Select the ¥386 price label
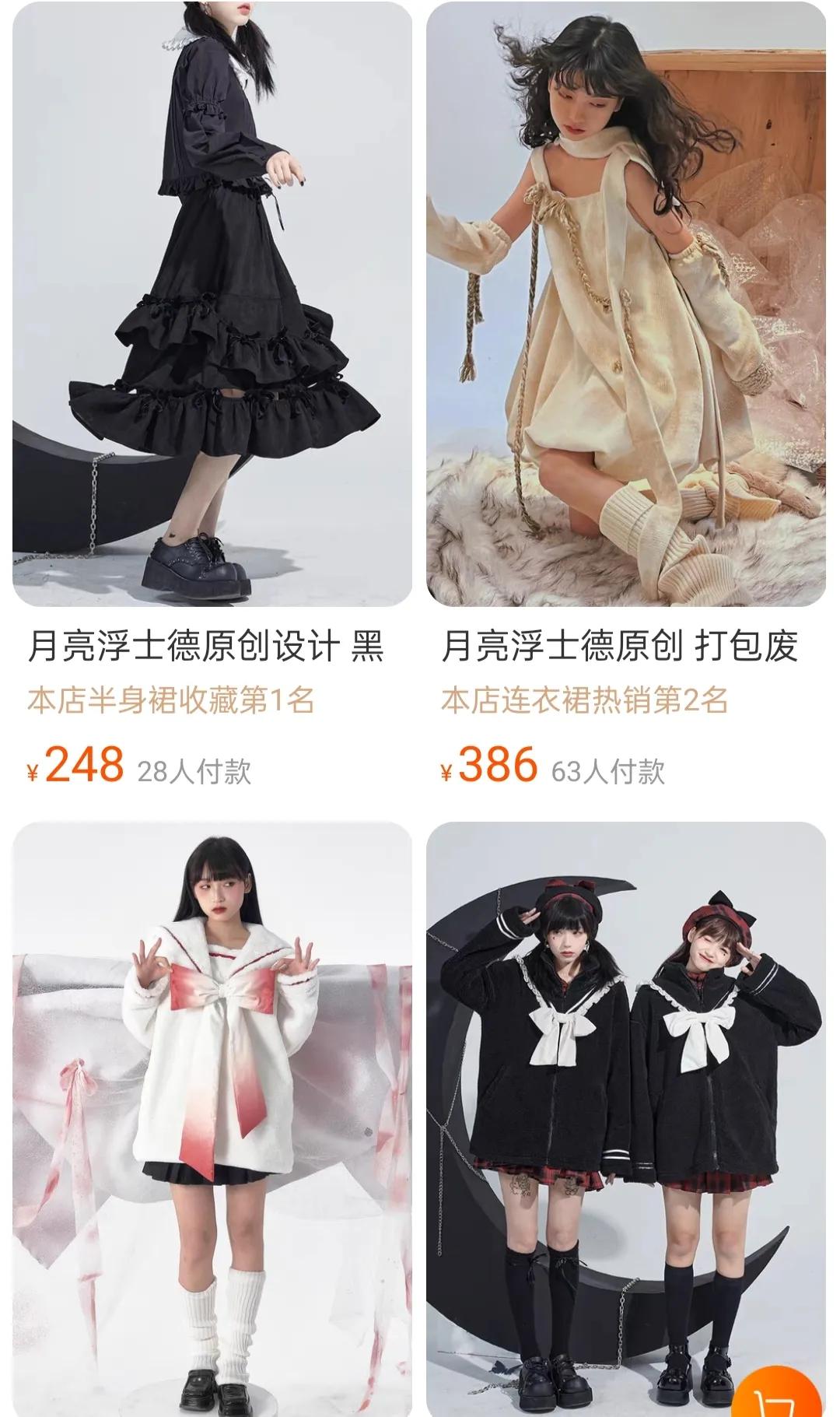 click(490, 766)
